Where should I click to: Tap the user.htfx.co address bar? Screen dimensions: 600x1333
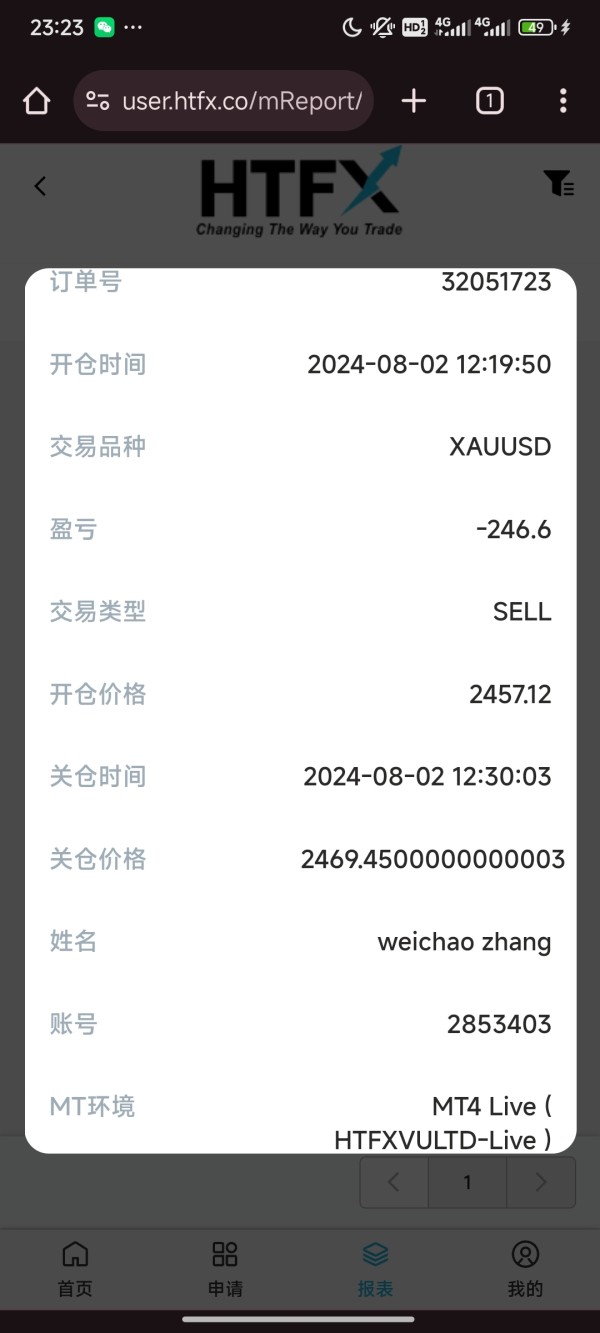click(x=224, y=100)
